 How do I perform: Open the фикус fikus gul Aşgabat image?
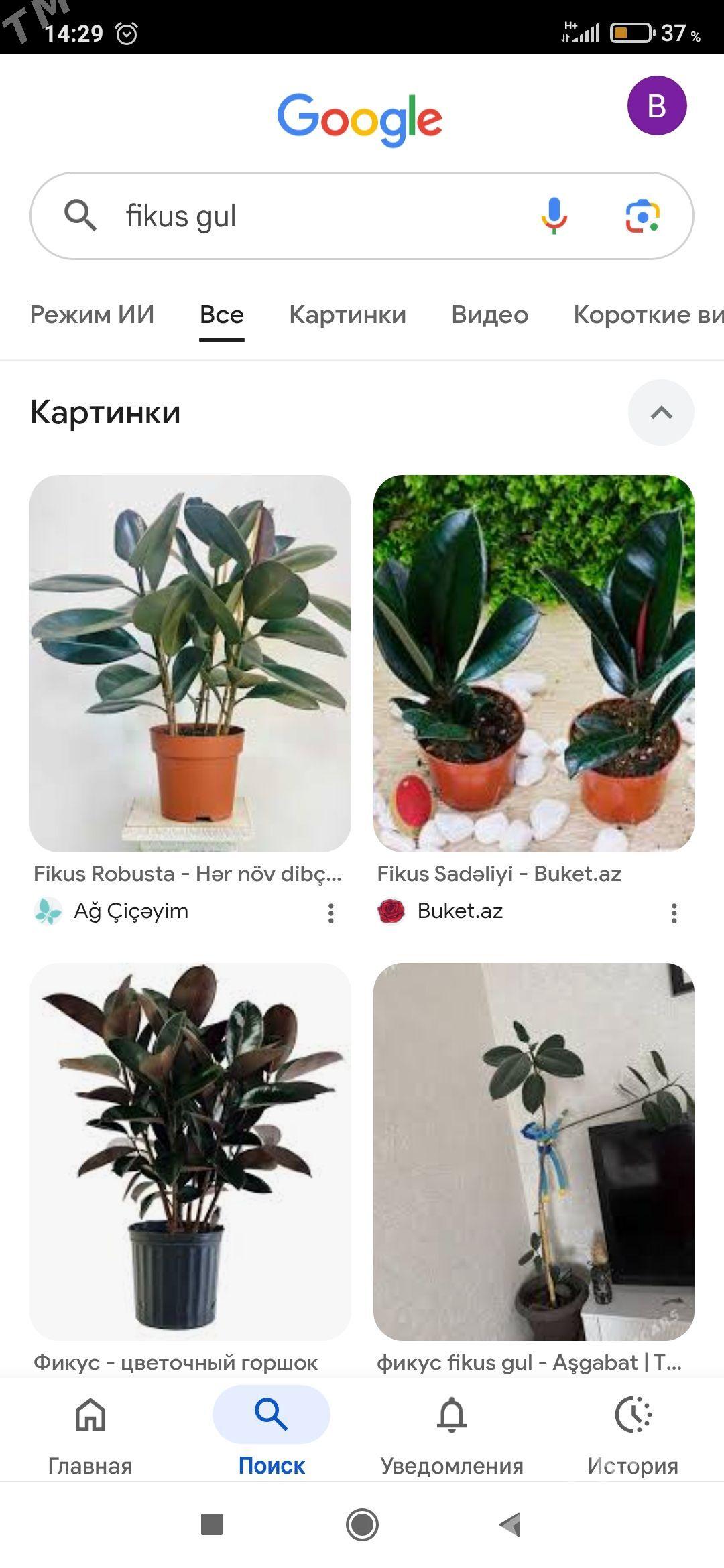point(534,1151)
